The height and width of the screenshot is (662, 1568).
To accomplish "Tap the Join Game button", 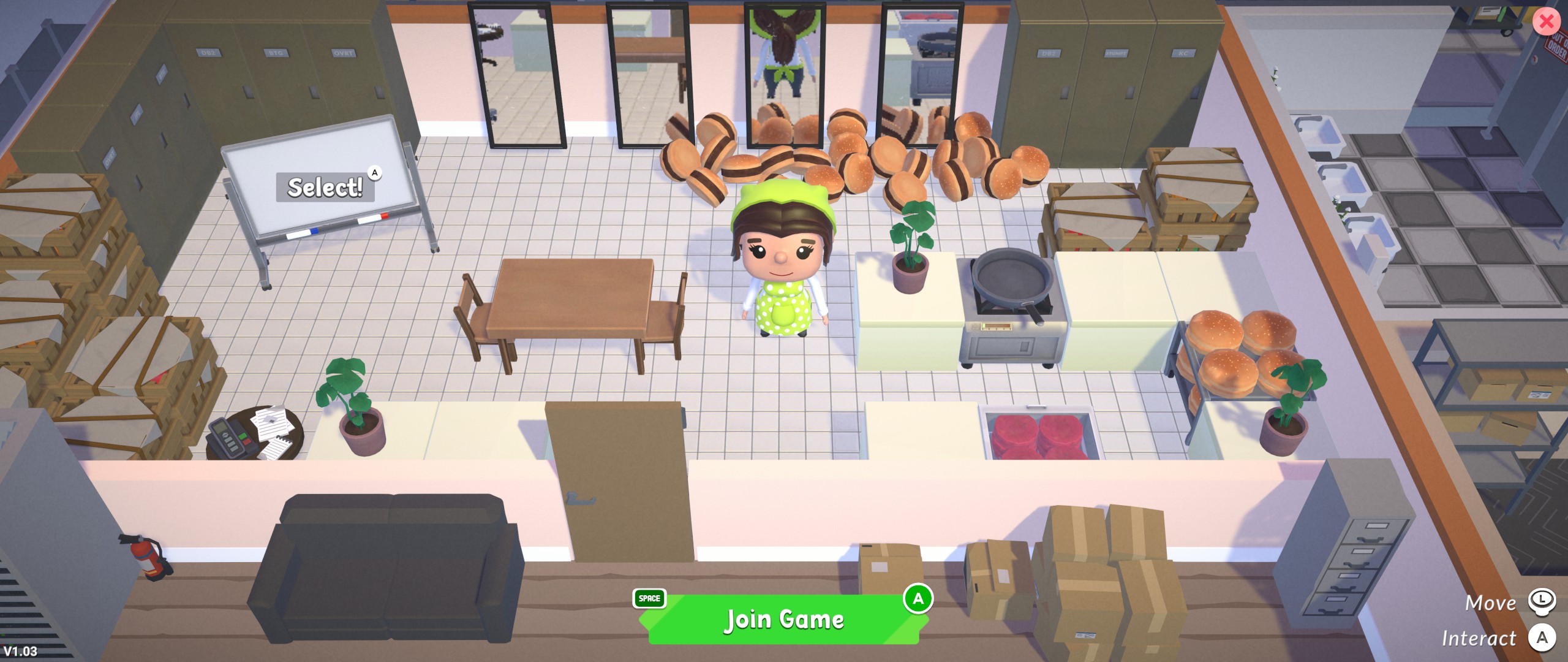I will click(783, 620).
